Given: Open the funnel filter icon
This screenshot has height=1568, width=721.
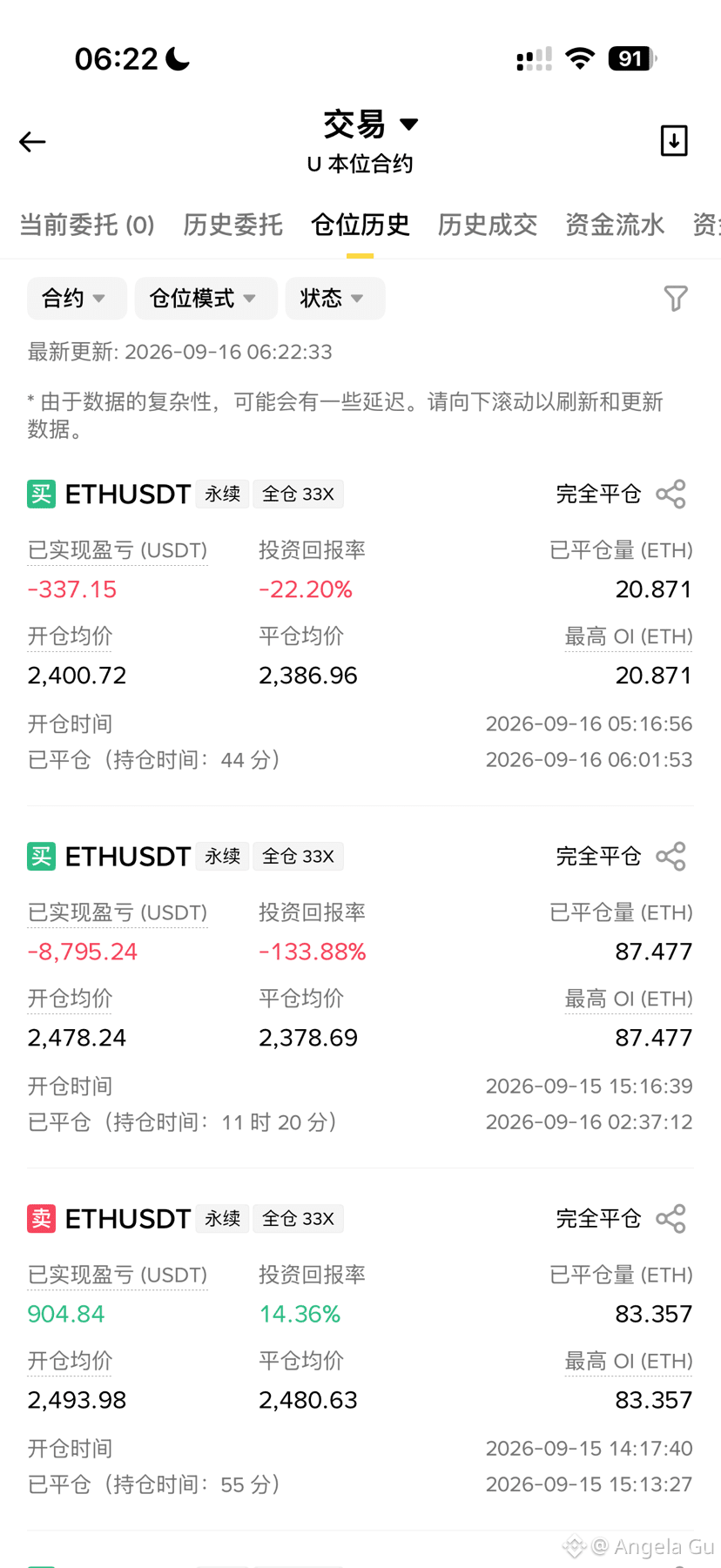Looking at the screenshot, I should pos(676,299).
